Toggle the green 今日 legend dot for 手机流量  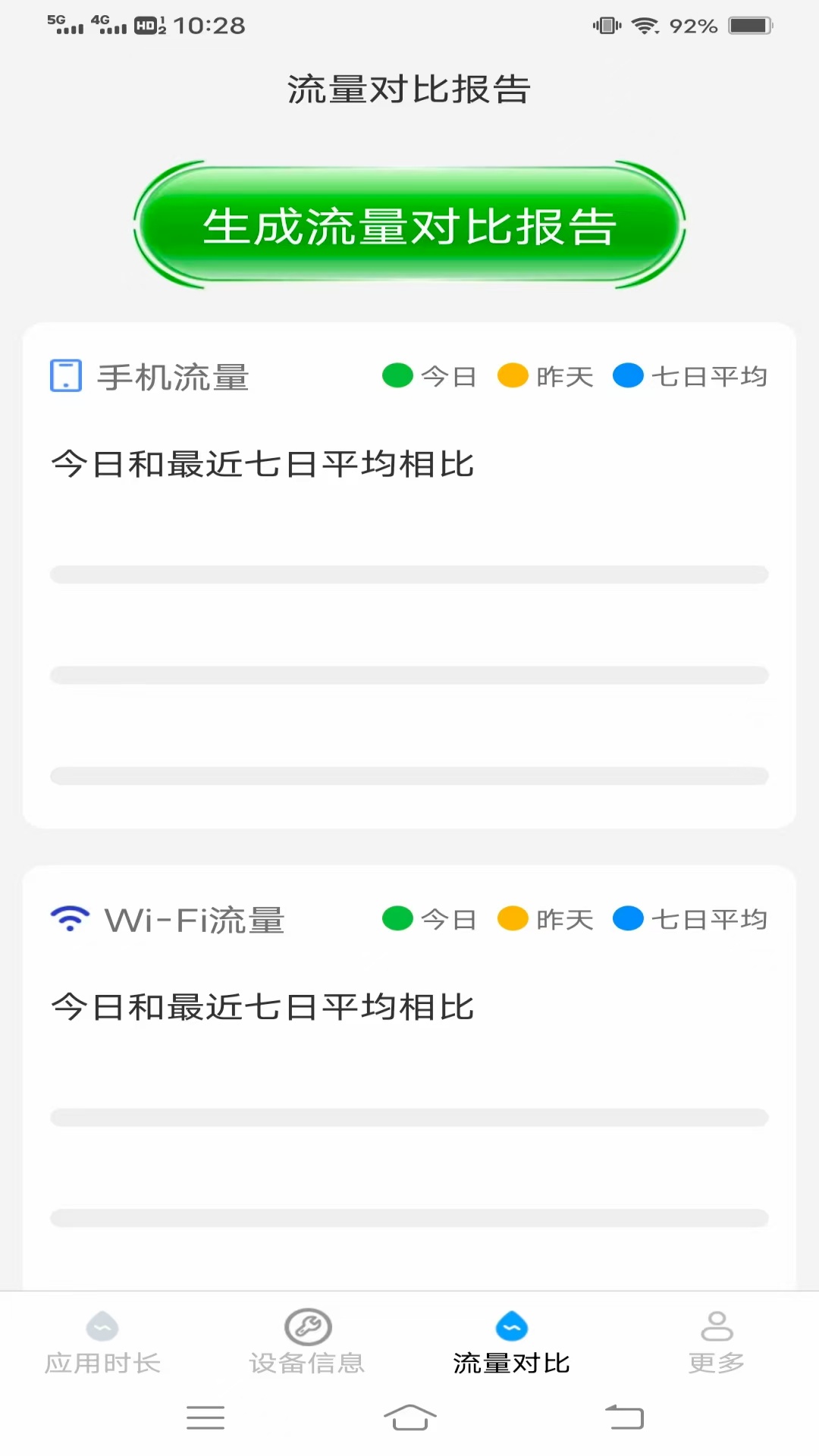[397, 375]
